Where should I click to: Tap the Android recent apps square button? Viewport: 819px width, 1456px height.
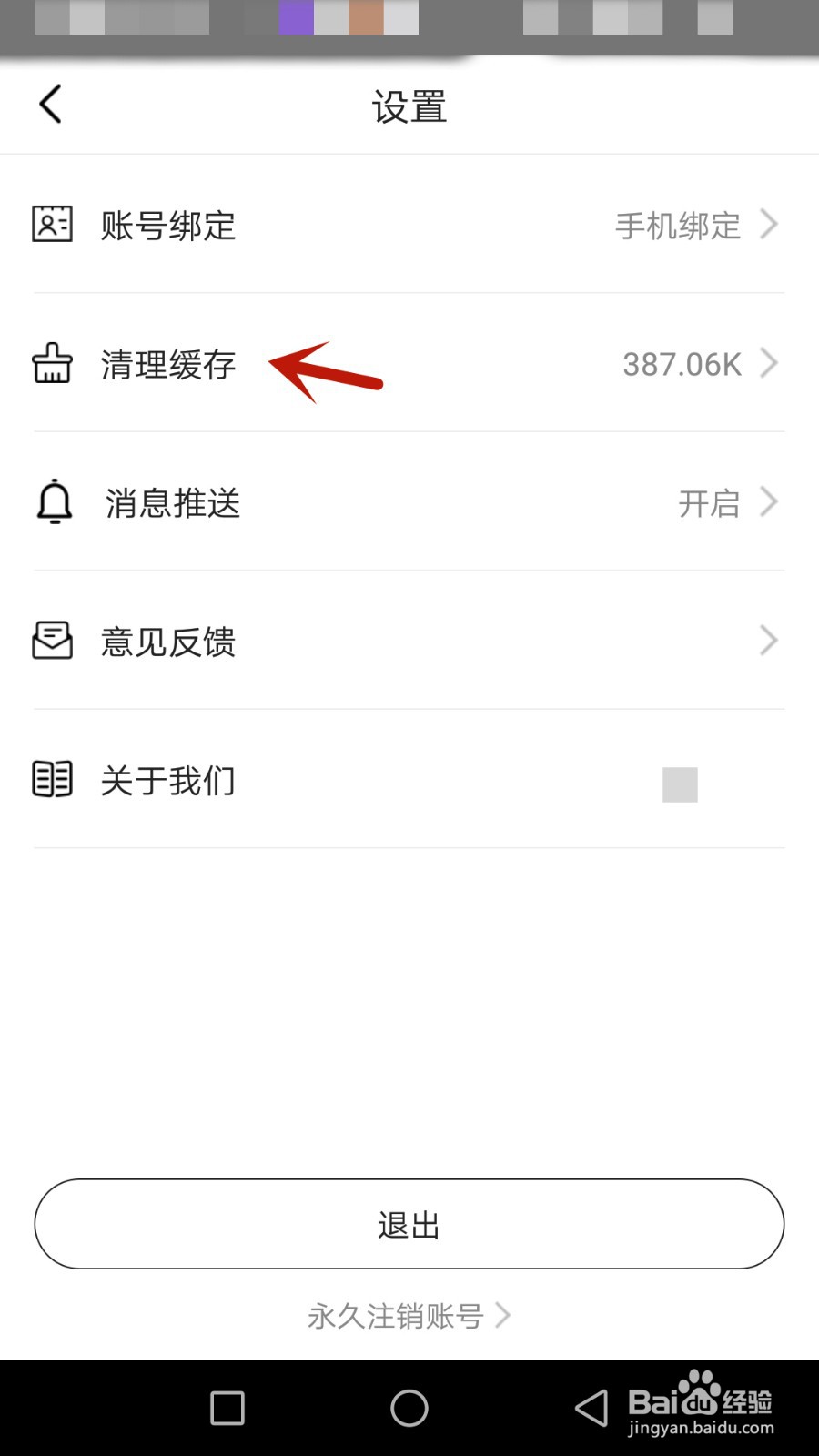[225, 1407]
